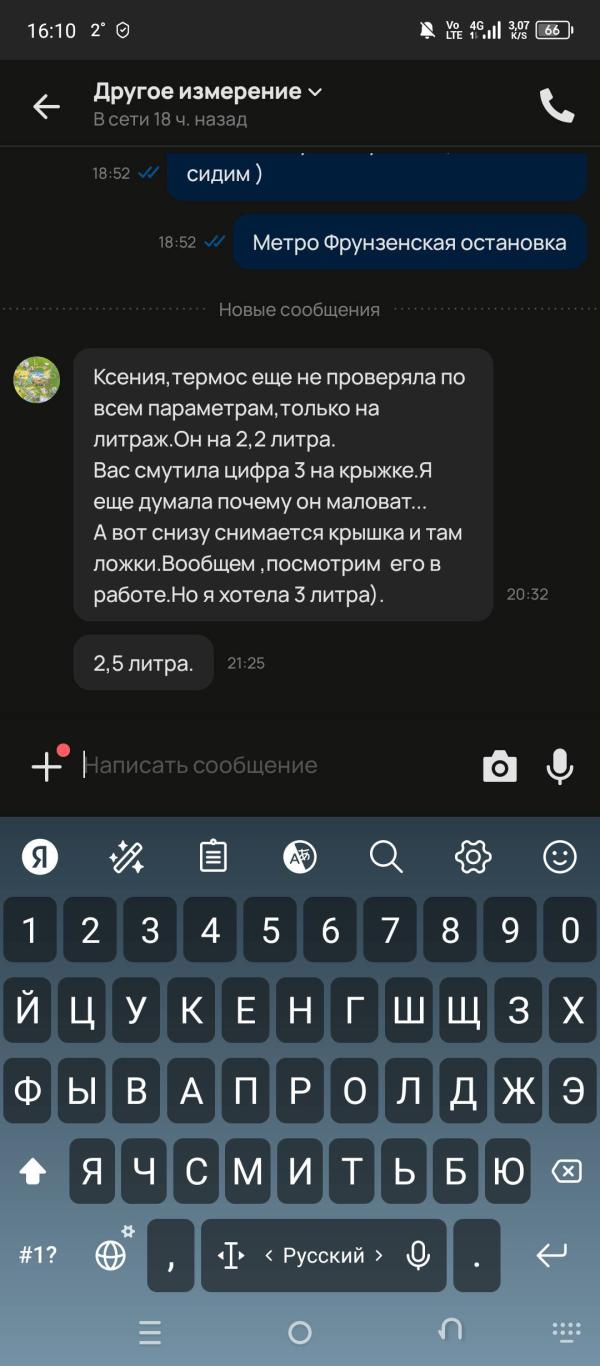Open the emoji panel
Image resolution: width=600 pixels, height=1366 pixels.
click(x=560, y=856)
